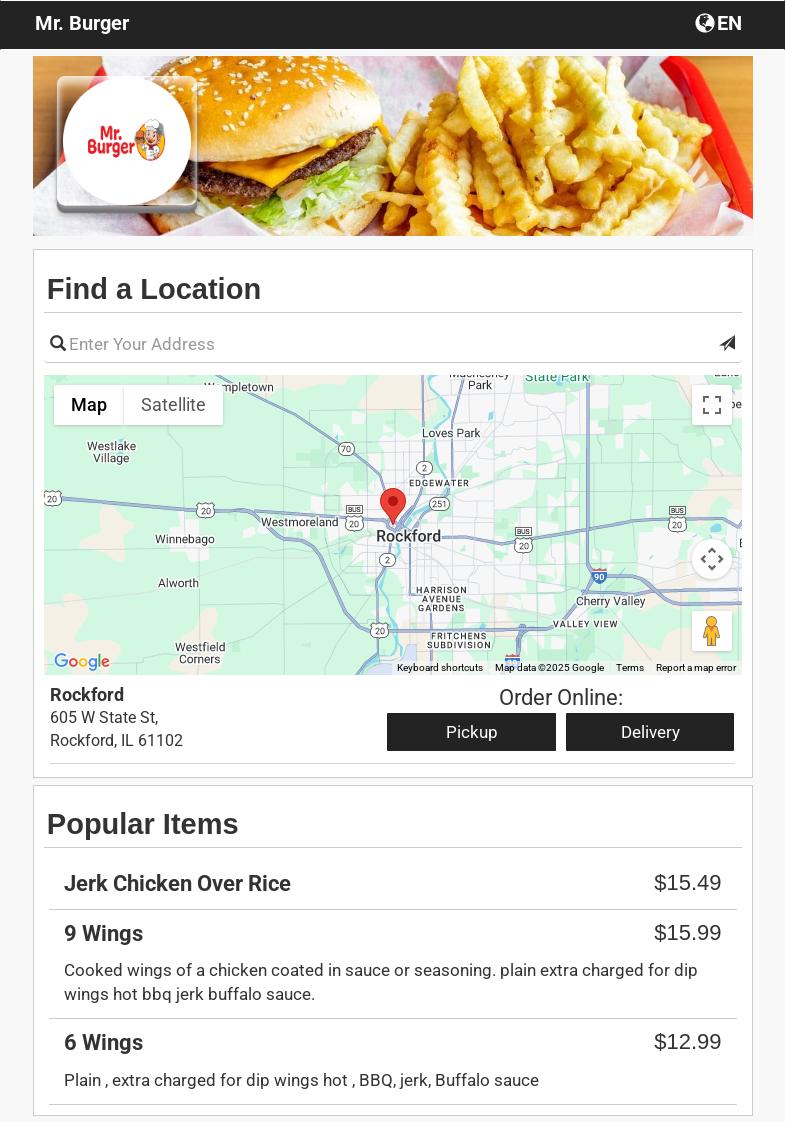Open map camera controls

coord(712,559)
